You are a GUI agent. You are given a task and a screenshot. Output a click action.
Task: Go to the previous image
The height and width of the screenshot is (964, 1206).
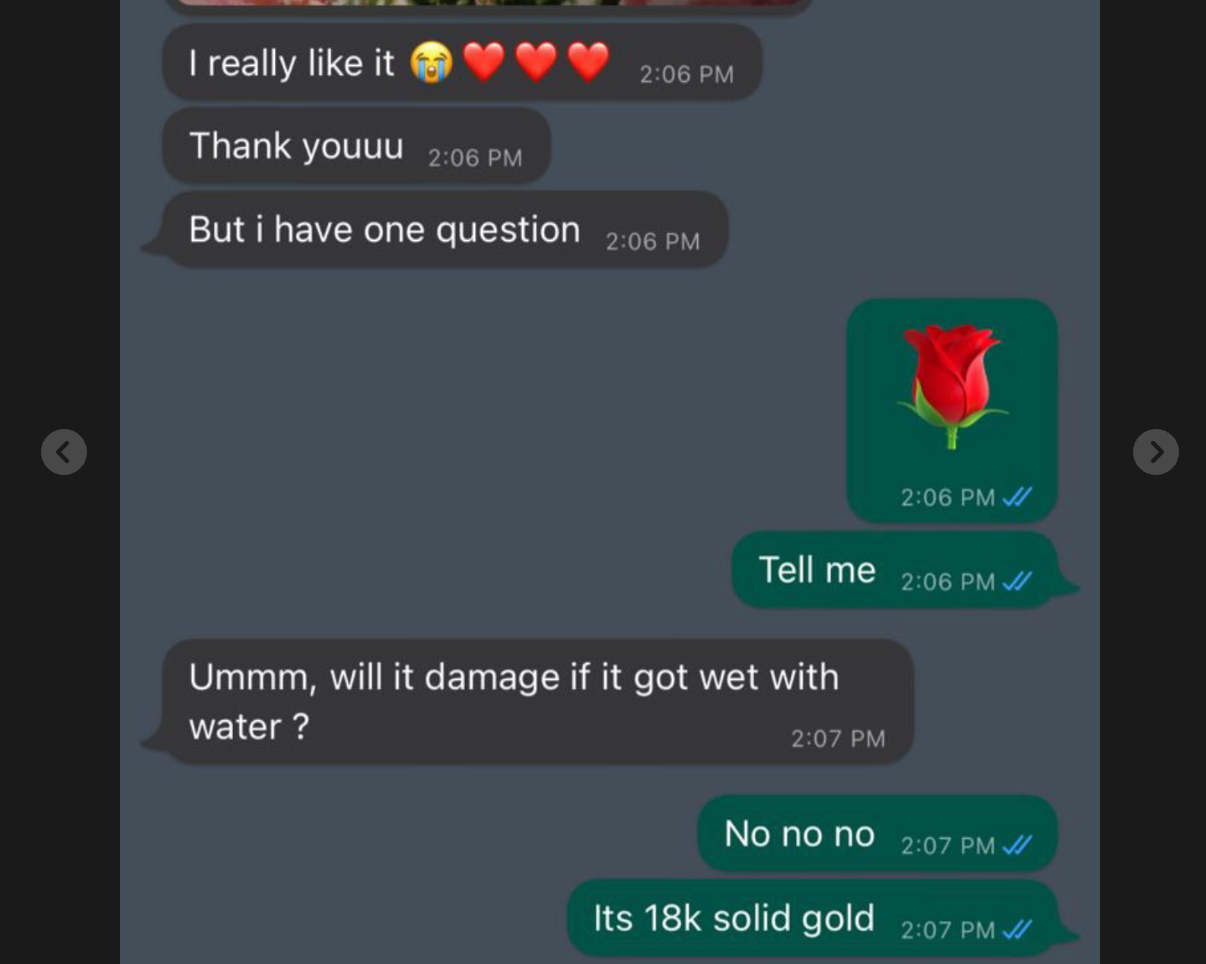(64, 452)
